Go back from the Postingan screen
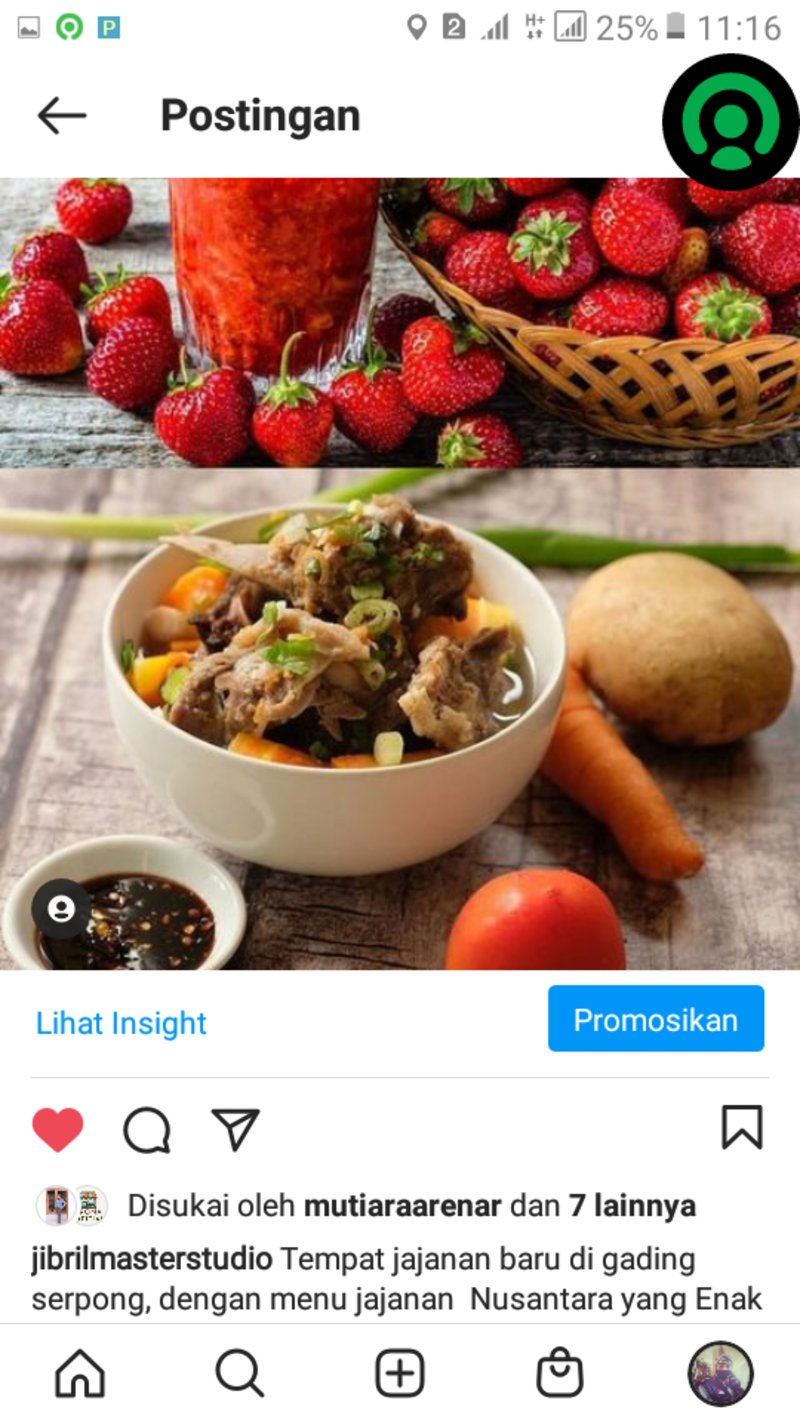Viewport: 800px width, 1422px height. pos(62,116)
